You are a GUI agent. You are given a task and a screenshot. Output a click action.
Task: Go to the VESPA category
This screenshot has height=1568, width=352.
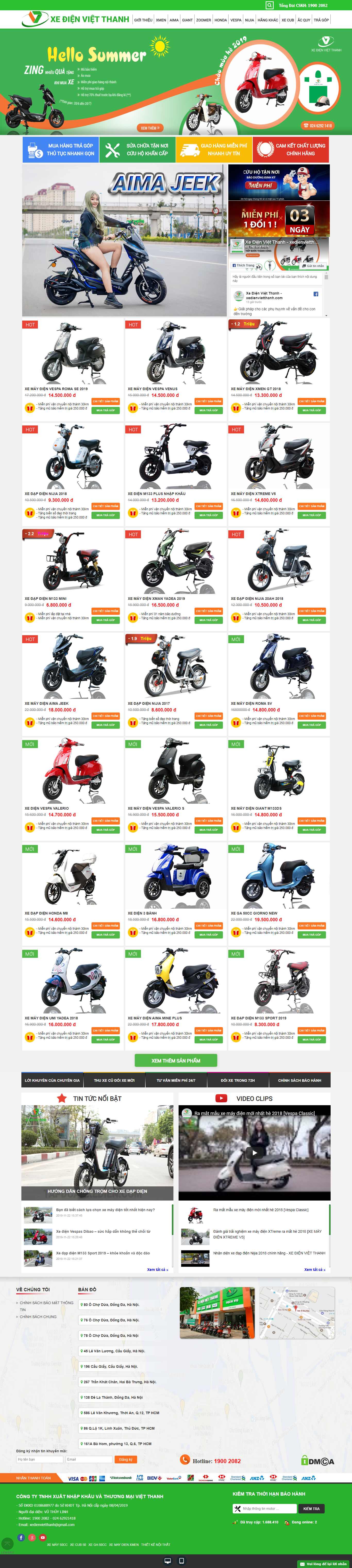[x=236, y=20]
